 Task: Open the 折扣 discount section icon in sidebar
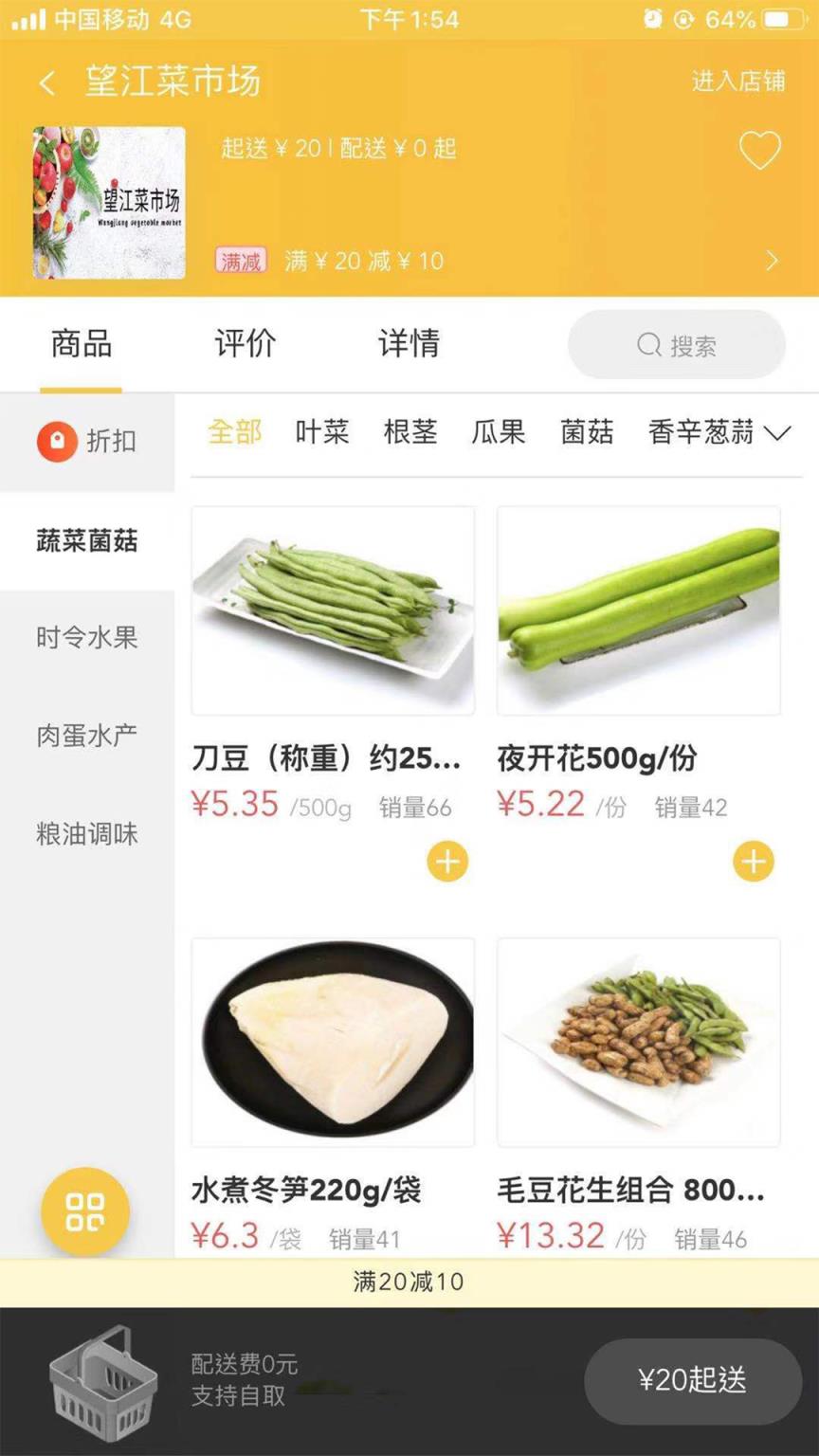pyautogui.click(x=57, y=441)
